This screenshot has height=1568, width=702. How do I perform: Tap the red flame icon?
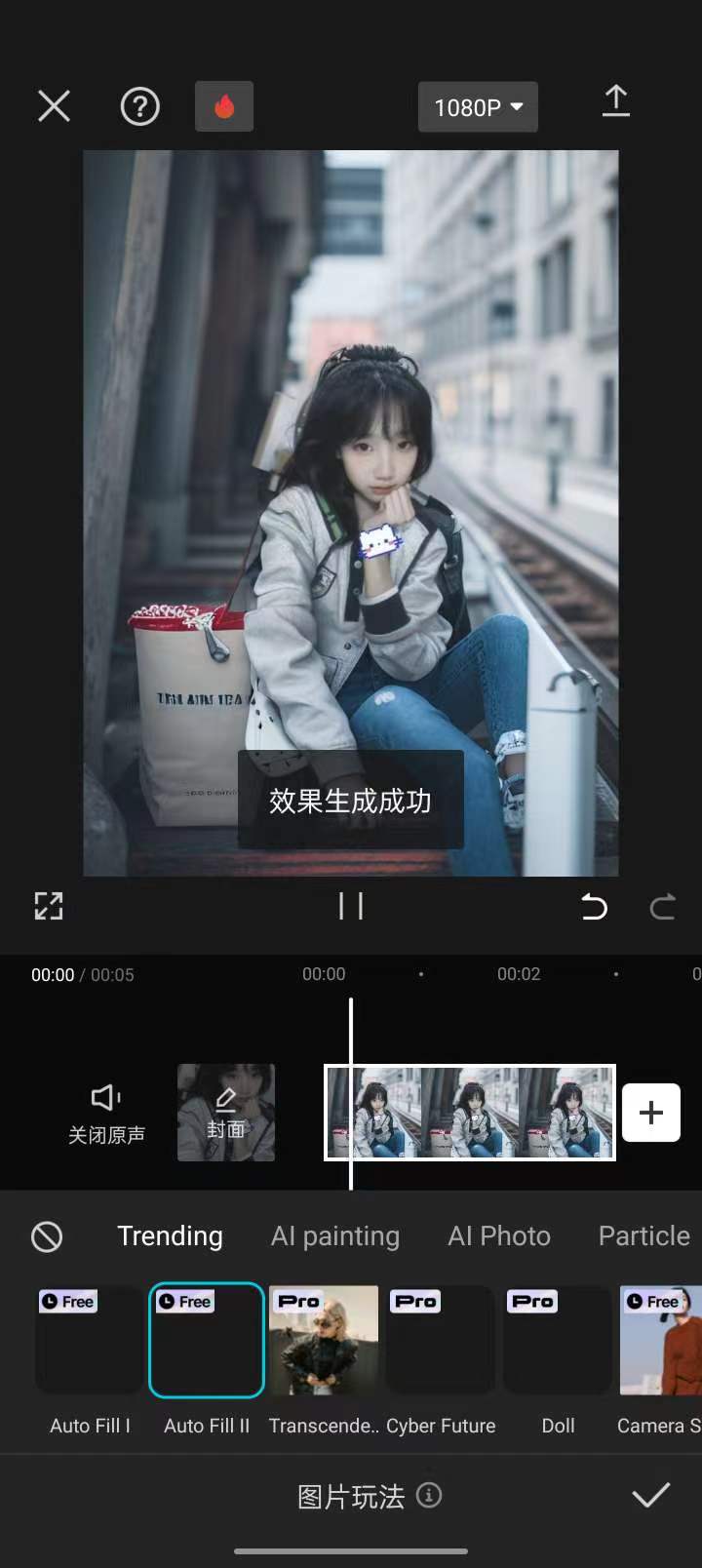click(x=224, y=106)
